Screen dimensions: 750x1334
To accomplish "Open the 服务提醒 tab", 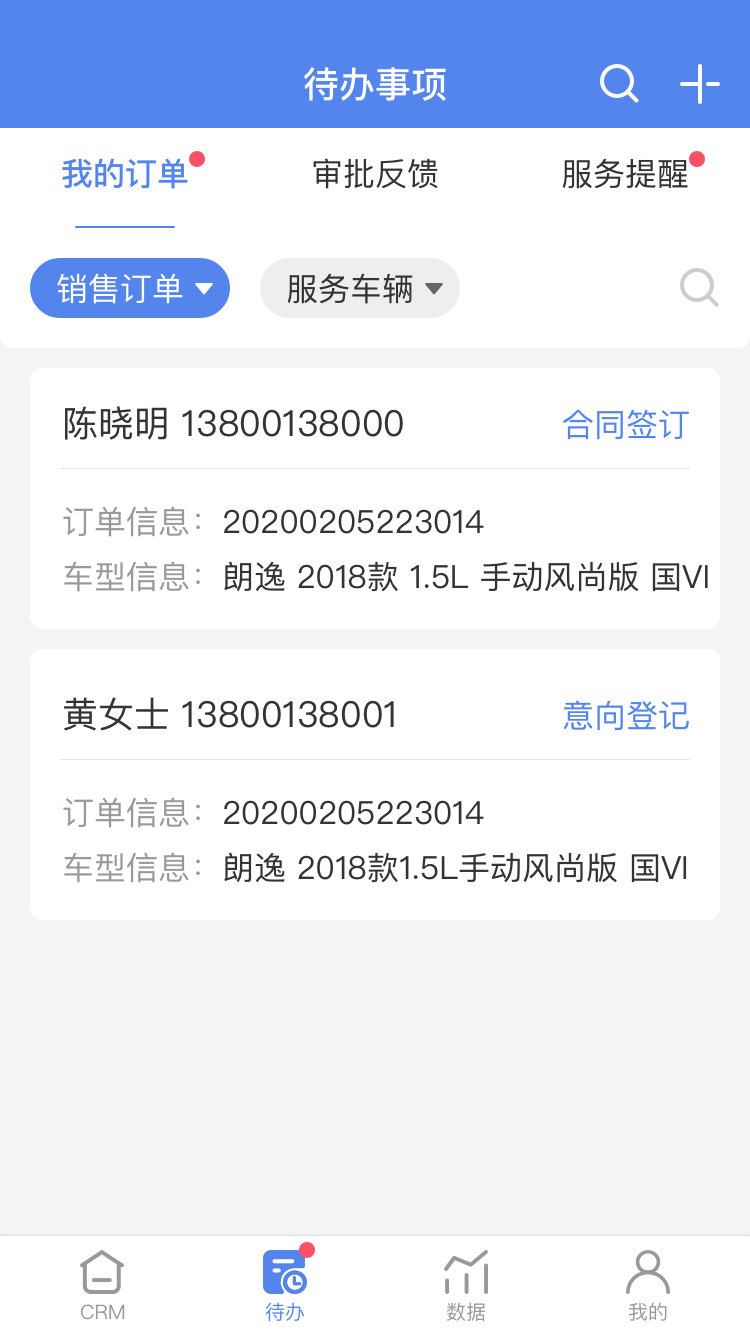I will (625, 175).
